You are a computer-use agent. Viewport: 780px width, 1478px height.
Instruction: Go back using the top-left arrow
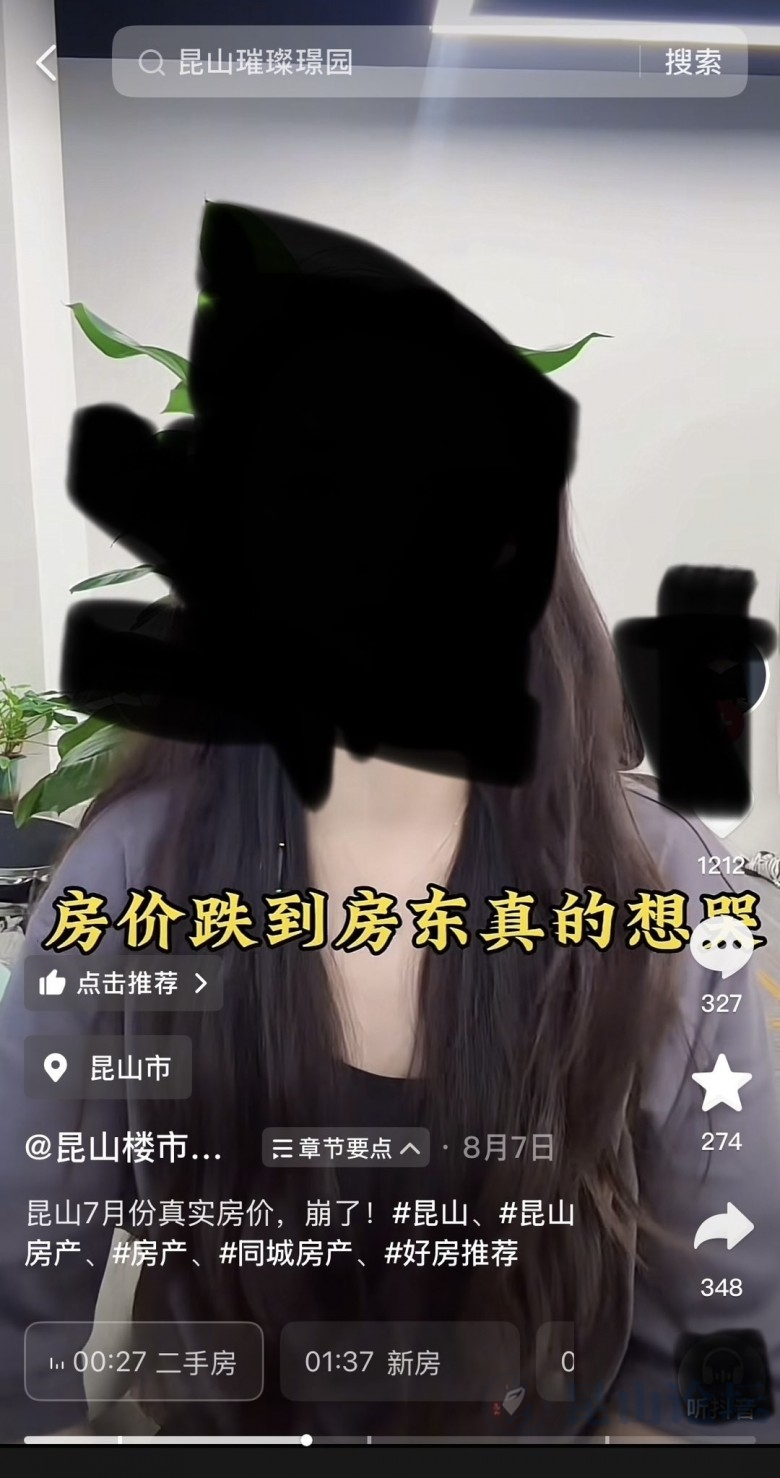point(45,63)
